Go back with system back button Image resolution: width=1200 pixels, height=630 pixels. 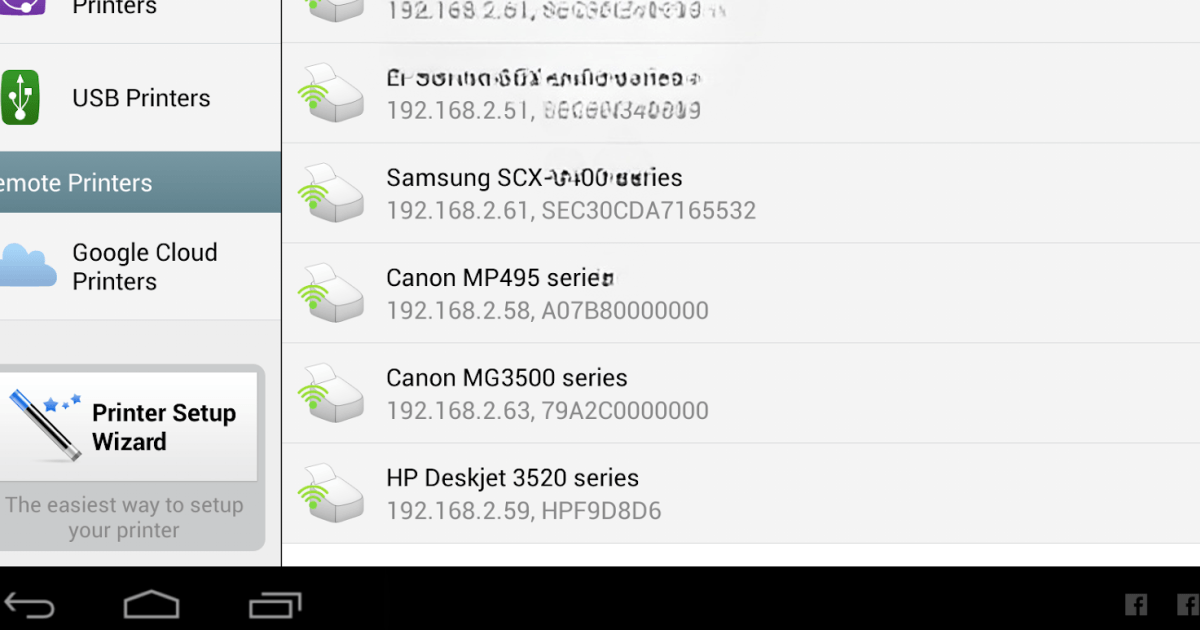click(x=30, y=605)
